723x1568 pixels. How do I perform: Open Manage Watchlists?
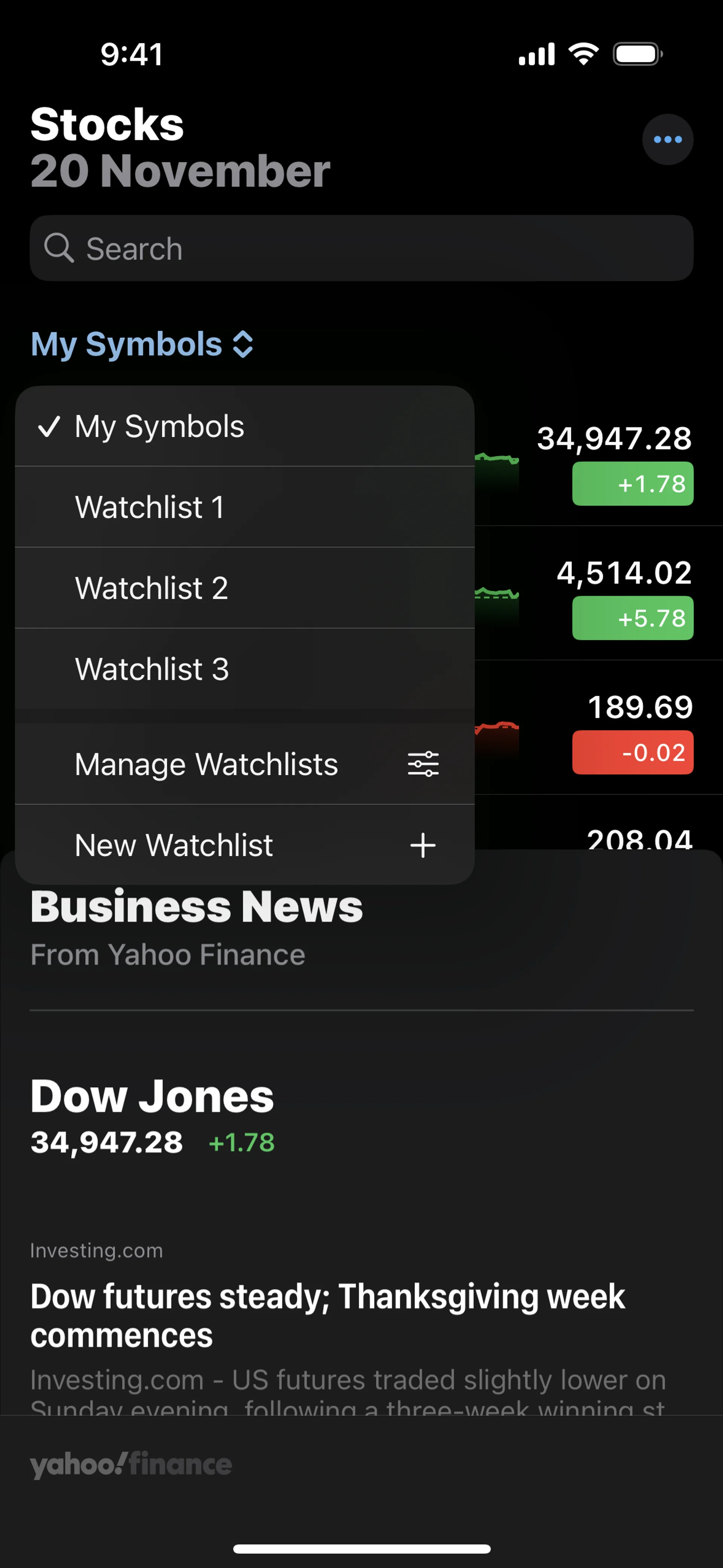point(244,764)
